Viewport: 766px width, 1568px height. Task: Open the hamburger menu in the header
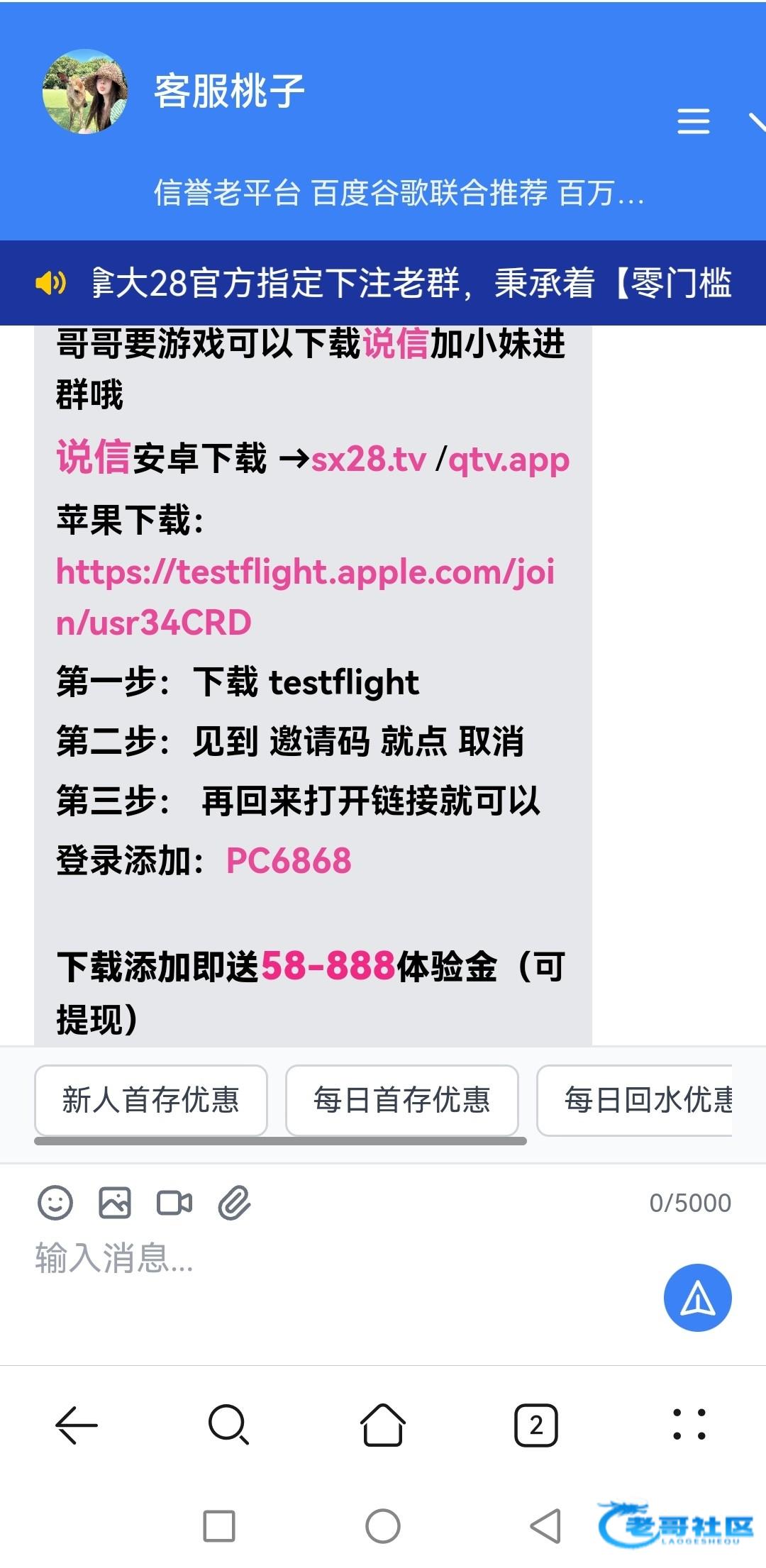[x=693, y=121]
